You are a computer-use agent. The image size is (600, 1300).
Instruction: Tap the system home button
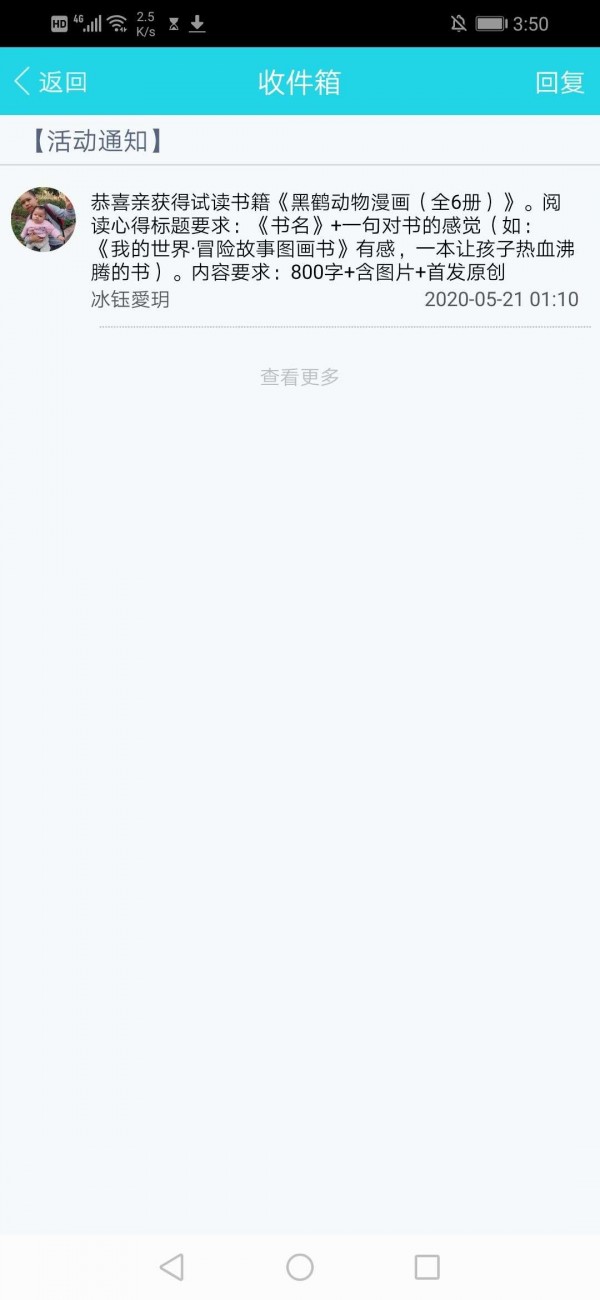[300, 1267]
